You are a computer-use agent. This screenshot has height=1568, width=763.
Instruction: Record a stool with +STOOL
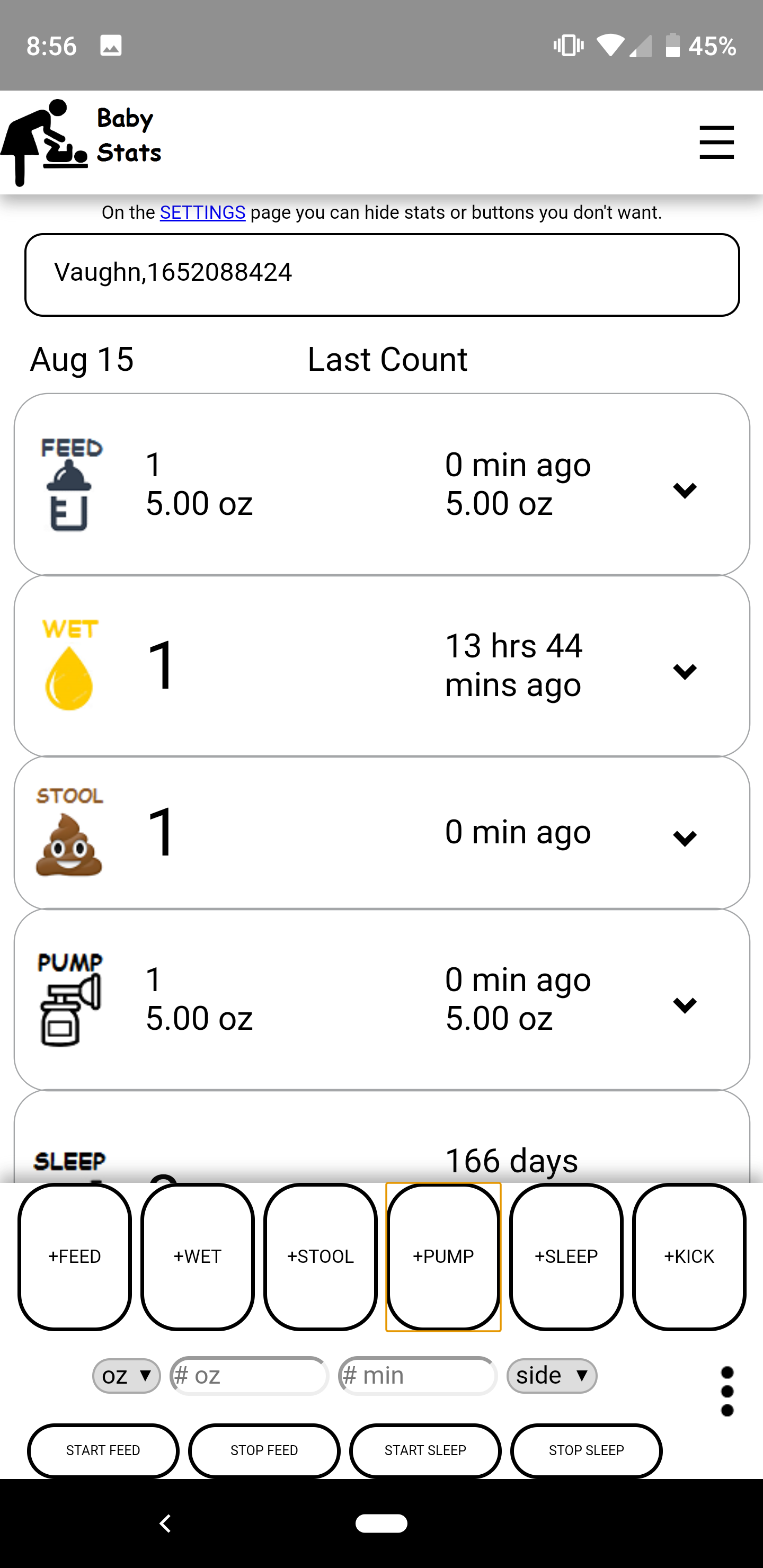click(x=321, y=1257)
